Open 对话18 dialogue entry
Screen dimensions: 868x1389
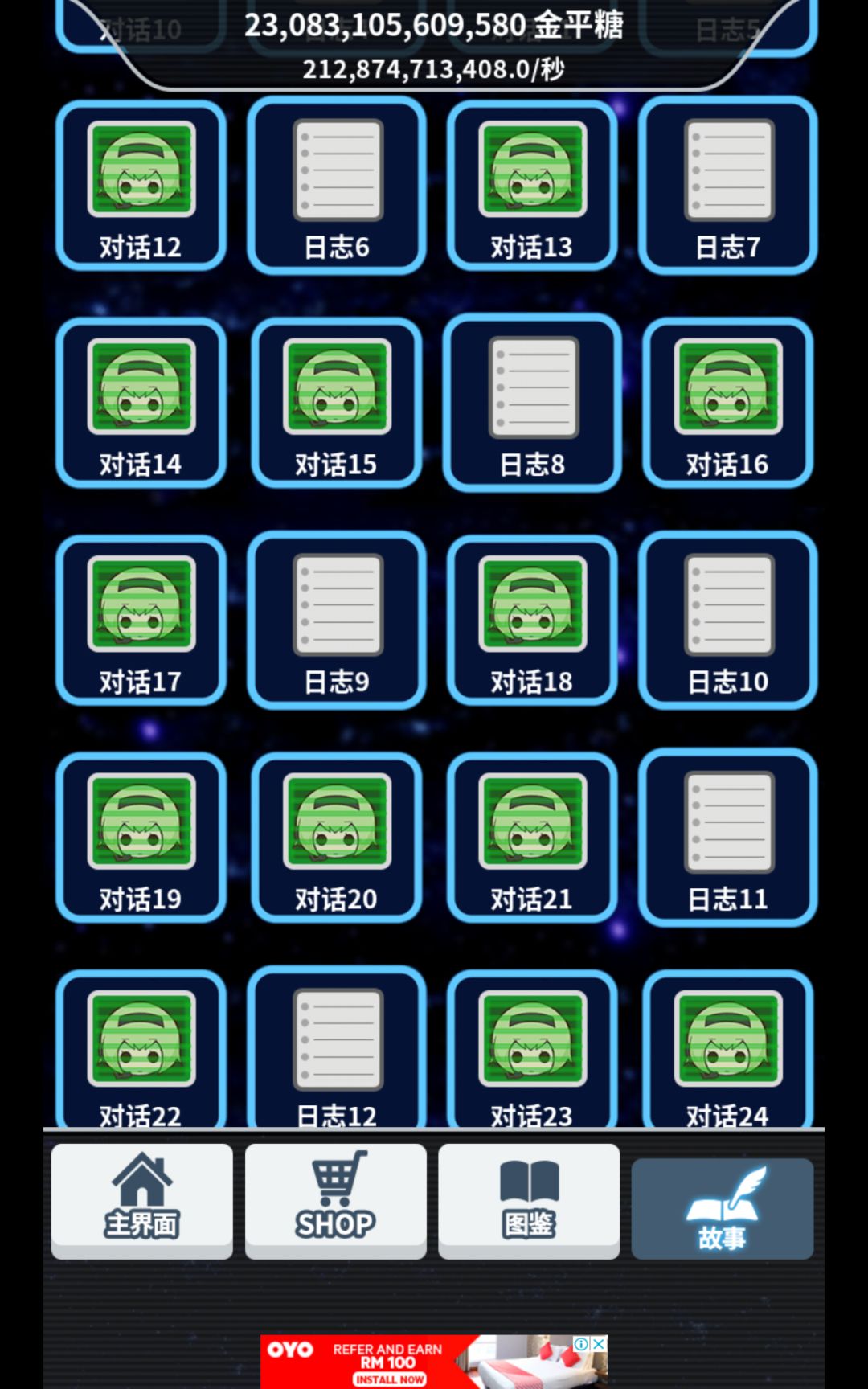tap(530, 619)
